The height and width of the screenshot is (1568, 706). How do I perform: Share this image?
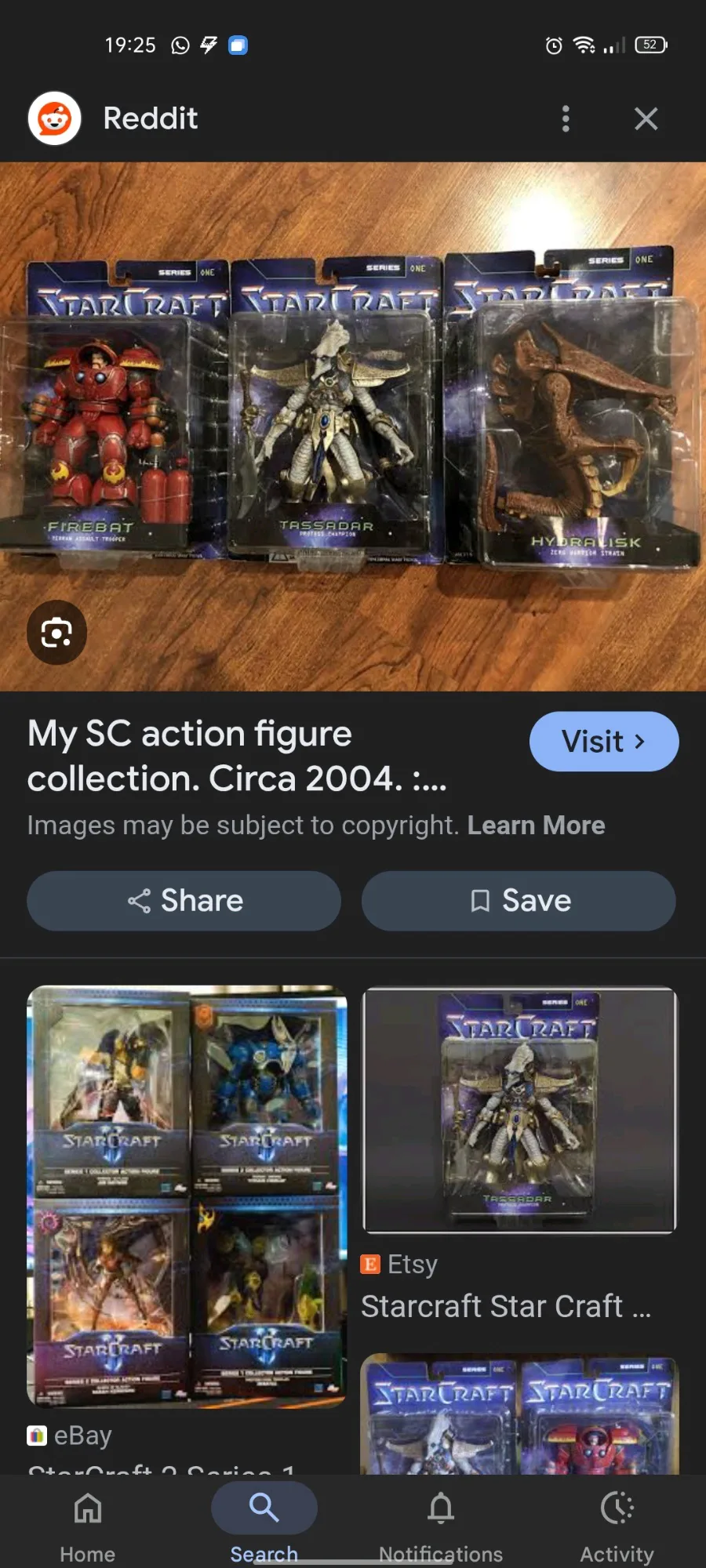(184, 901)
